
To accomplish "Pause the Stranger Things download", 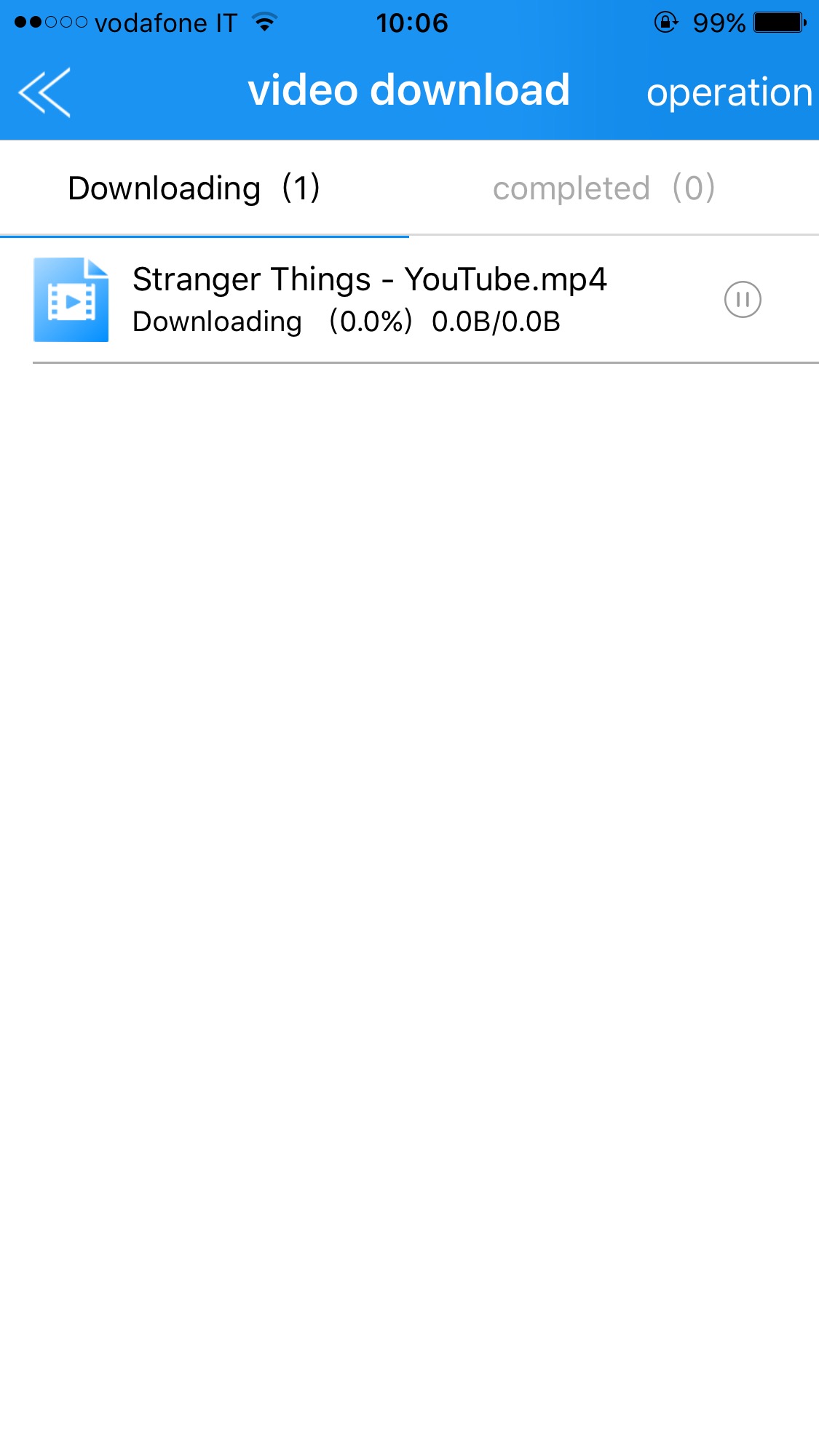I will pyautogui.click(x=743, y=300).
